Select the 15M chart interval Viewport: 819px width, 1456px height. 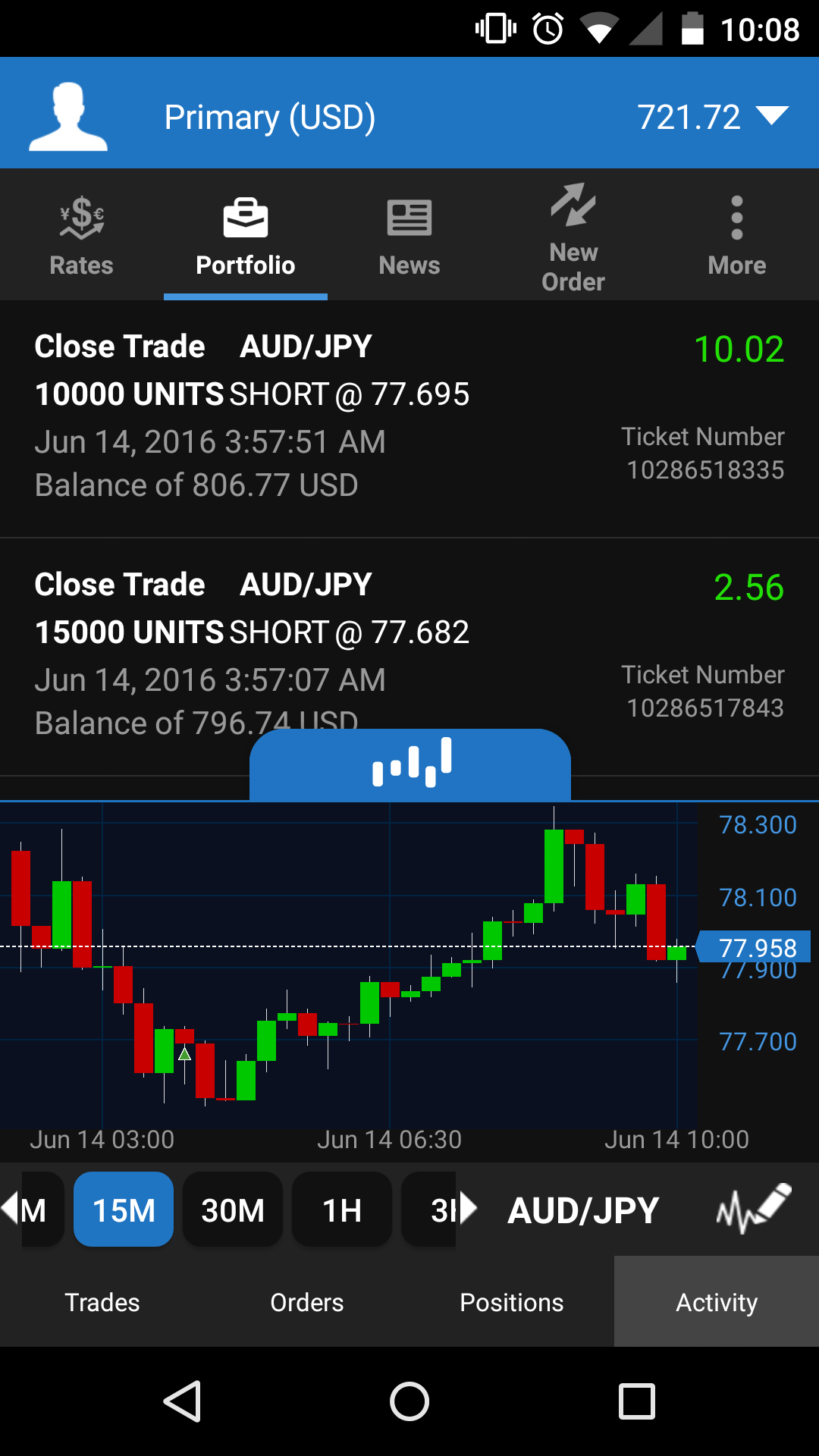pyautogui.click(x=124, y=1210)
